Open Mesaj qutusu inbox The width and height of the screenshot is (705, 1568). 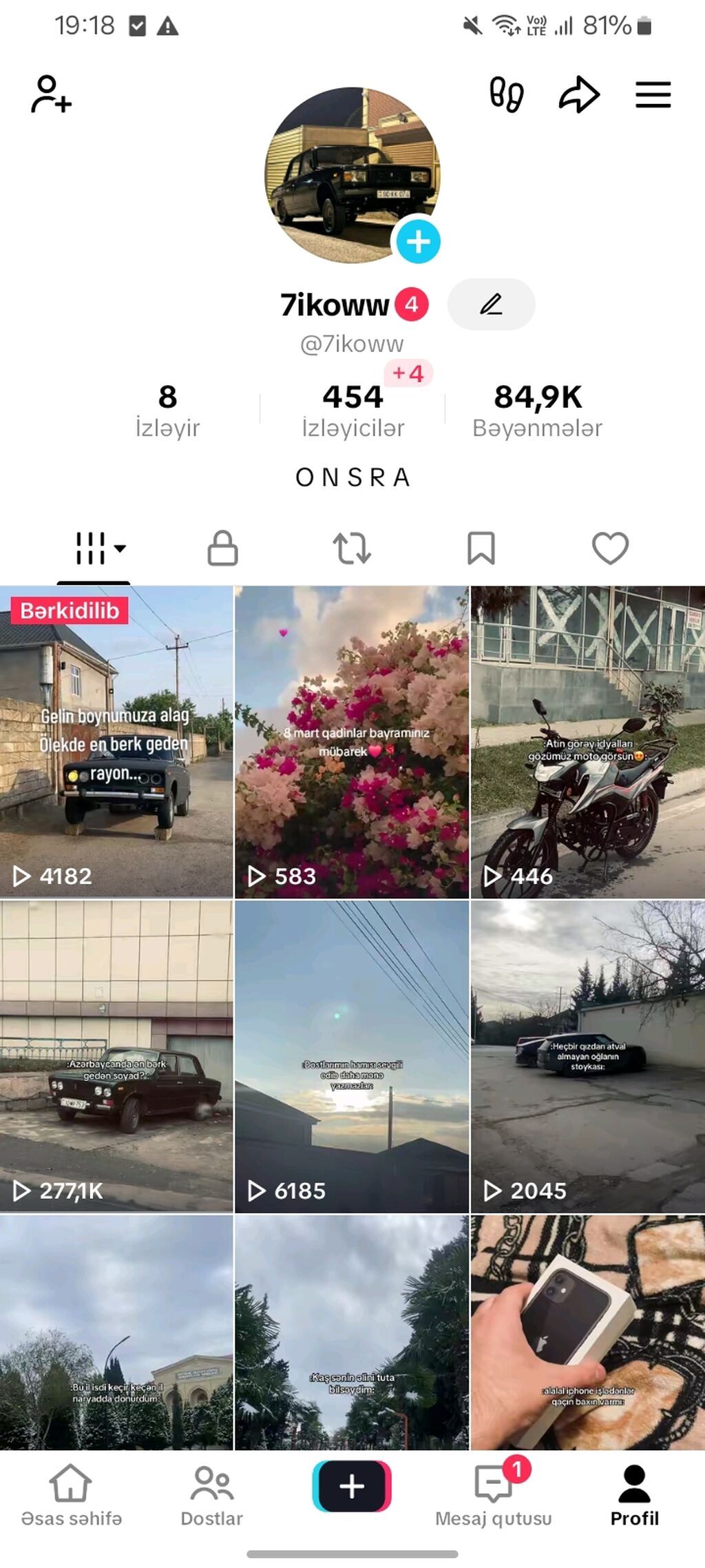tap(493, 1496)
